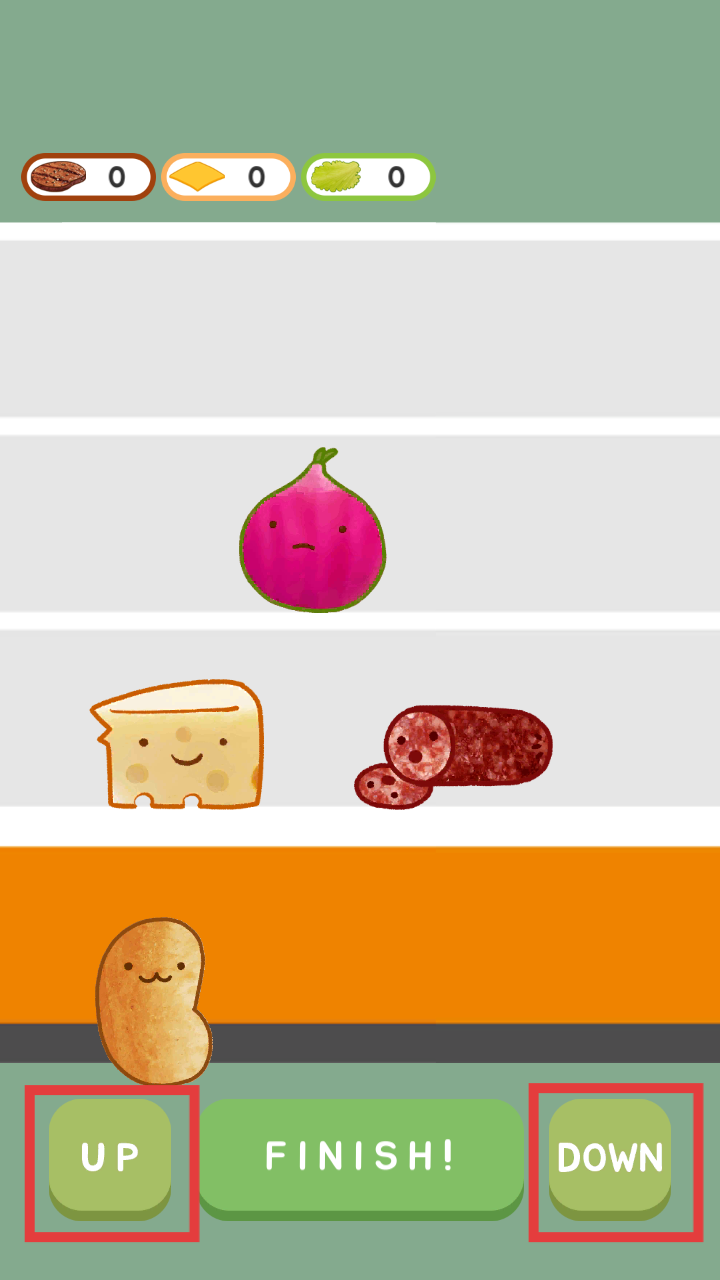Tap the UP button
720x1280 pixels.
110,1157
